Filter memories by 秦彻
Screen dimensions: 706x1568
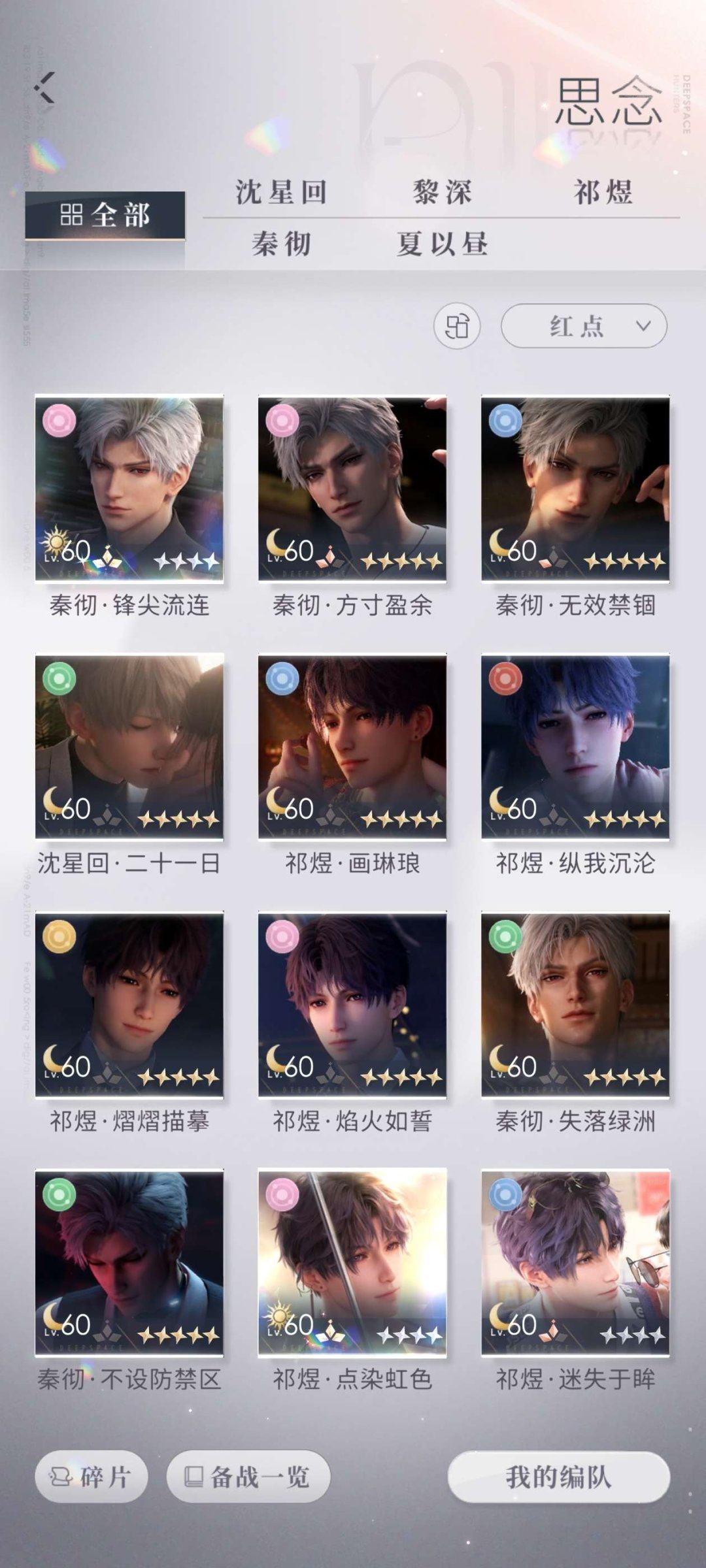281,244
